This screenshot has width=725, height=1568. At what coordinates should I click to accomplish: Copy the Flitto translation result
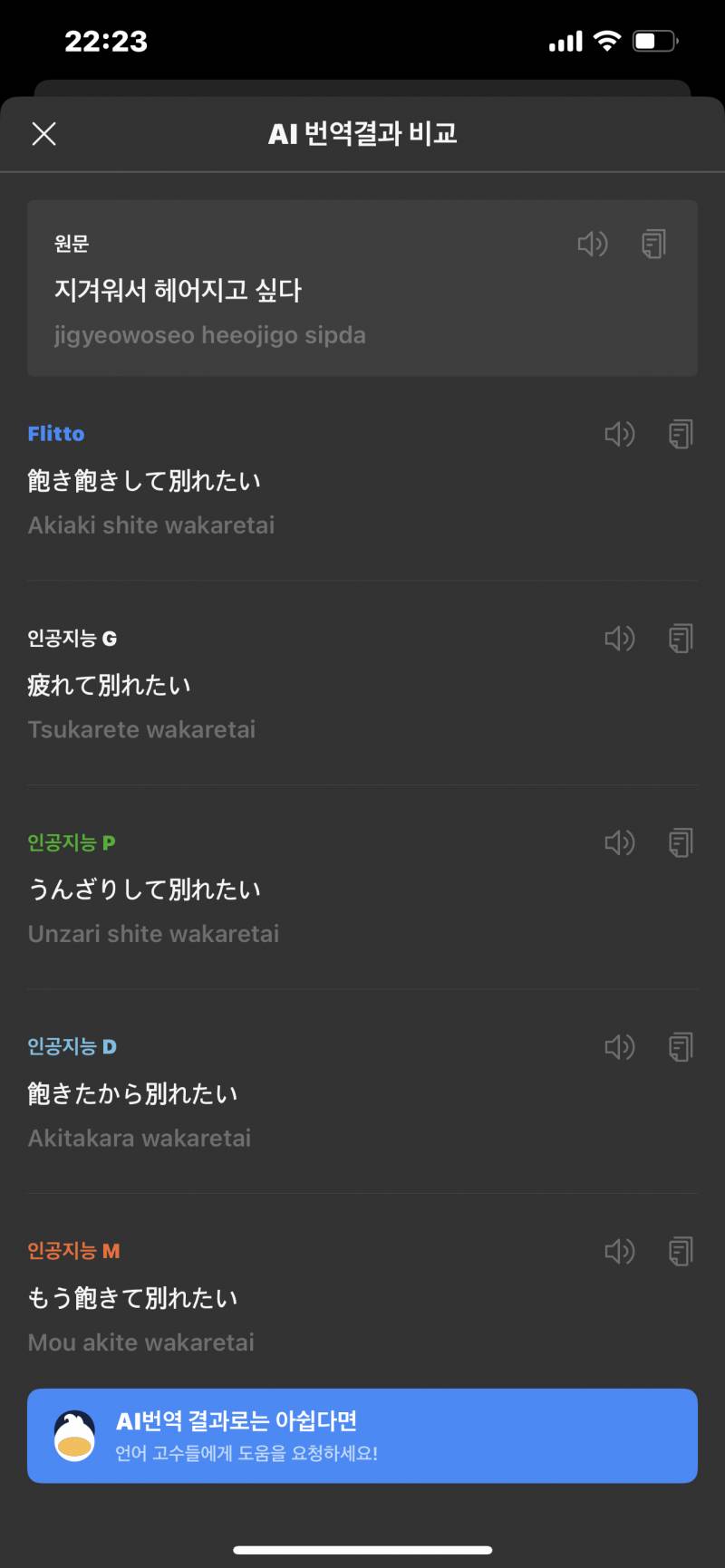point(680,434)
